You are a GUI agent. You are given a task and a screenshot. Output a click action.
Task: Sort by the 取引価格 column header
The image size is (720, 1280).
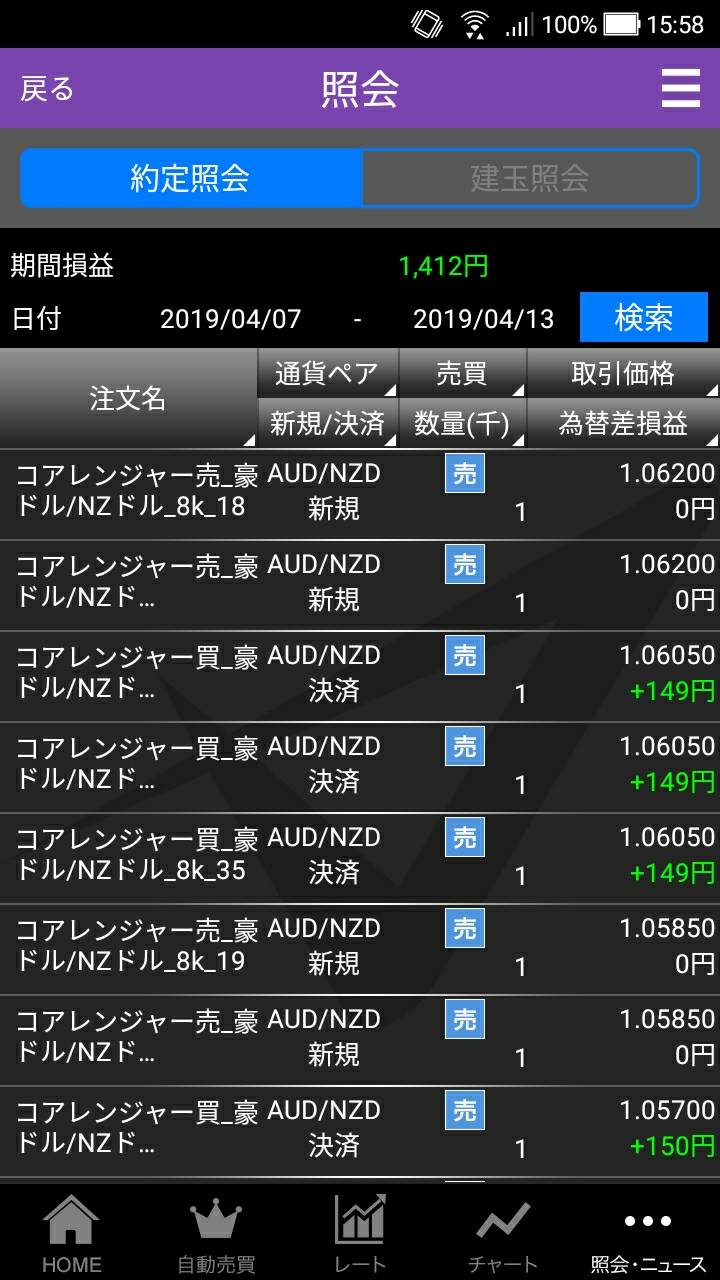point(623,373)
